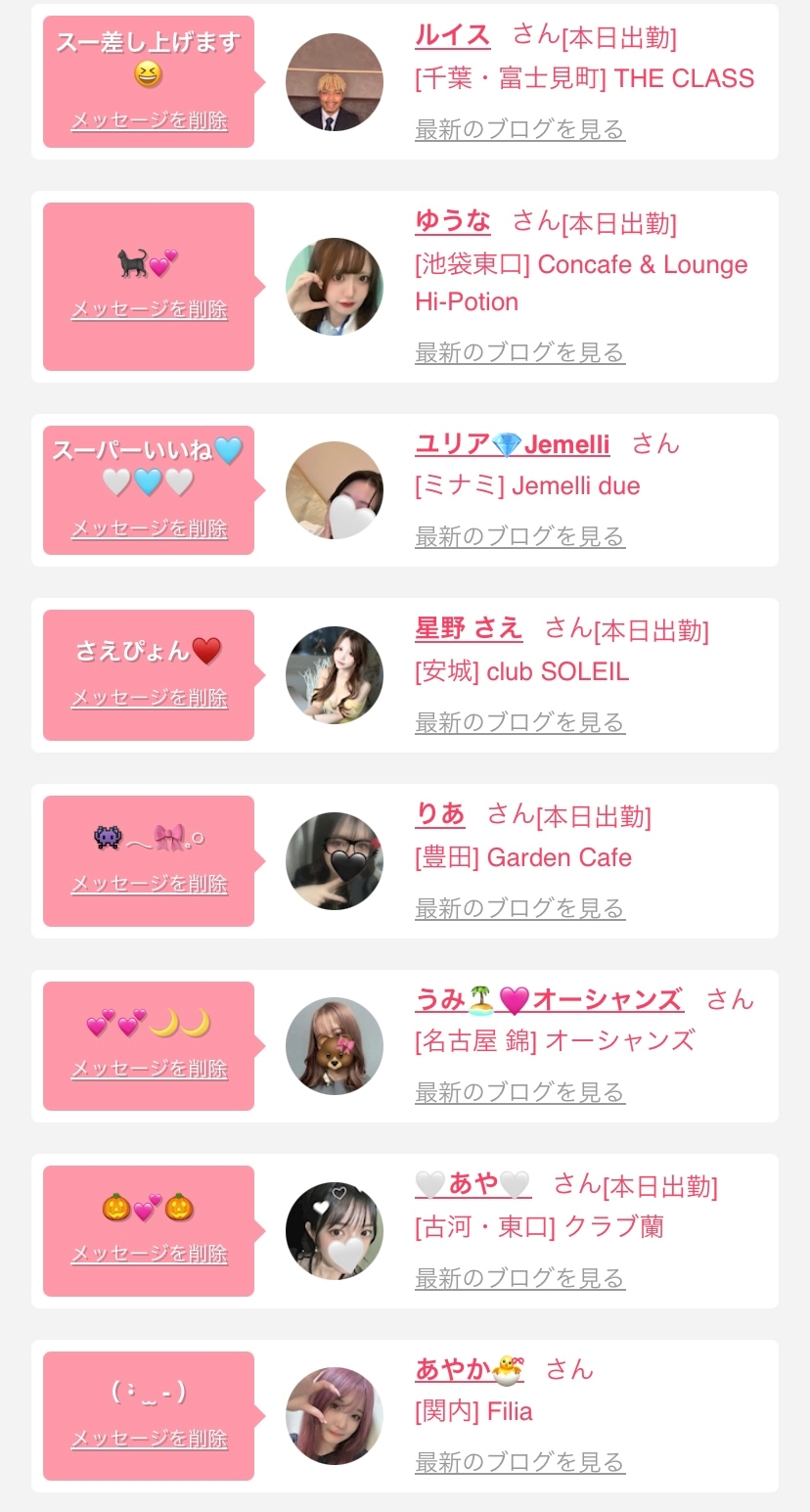View ゆうな's latest blog
Image resolution: width=810 pixels, height=1512 pixels.
tap(519, 352)
